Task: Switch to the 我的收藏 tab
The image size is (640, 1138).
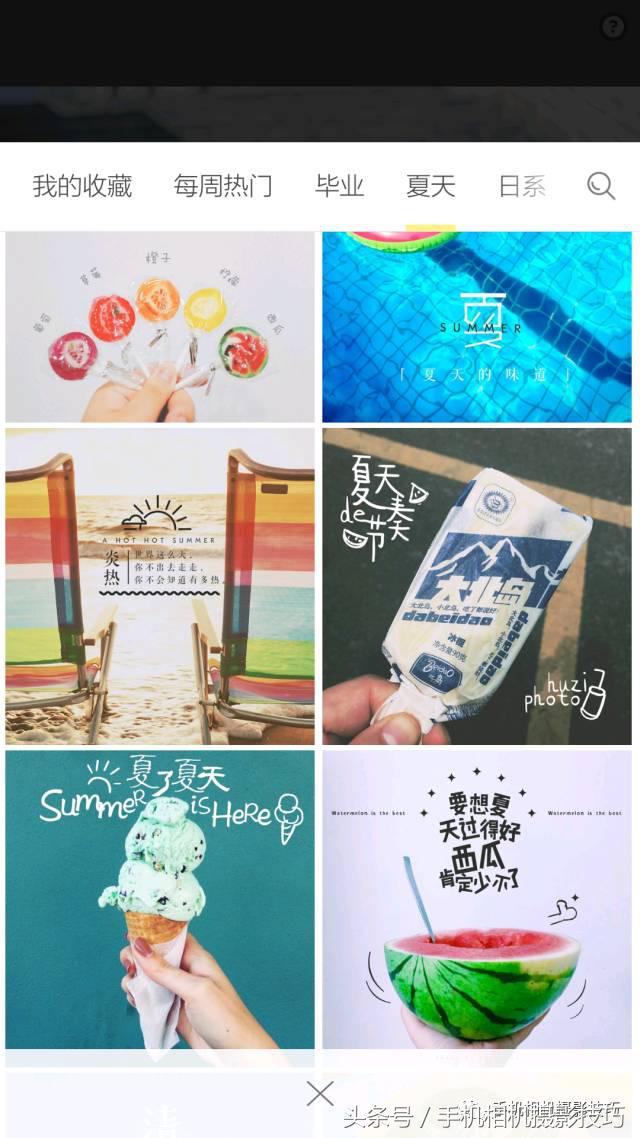Action: click(x=82, y=186)
